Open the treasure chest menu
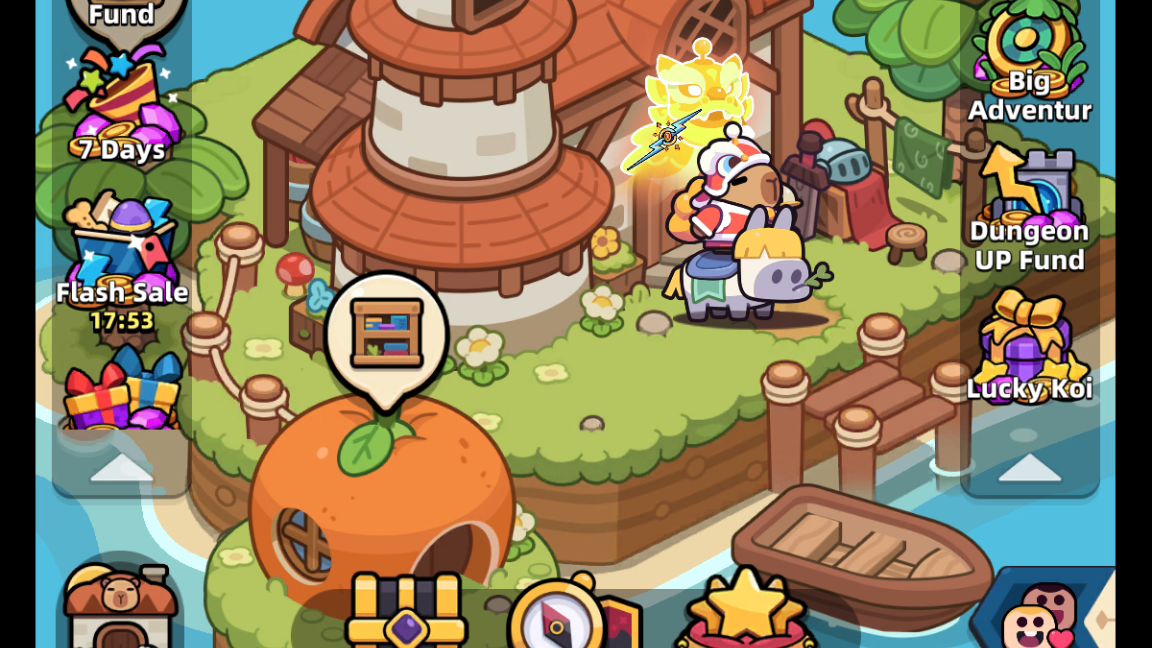 point(407,612)
